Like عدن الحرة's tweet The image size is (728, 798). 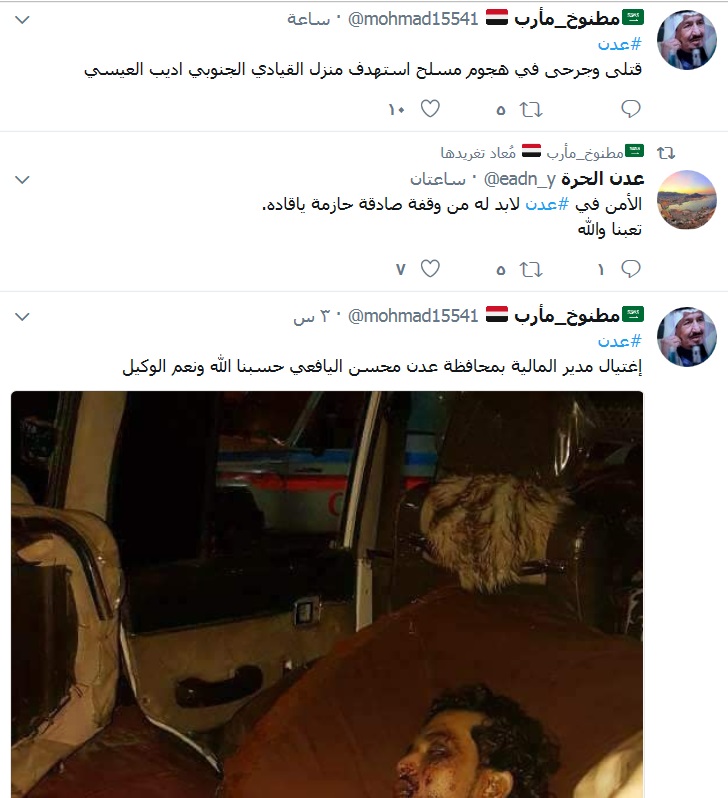tap(430, 269)
